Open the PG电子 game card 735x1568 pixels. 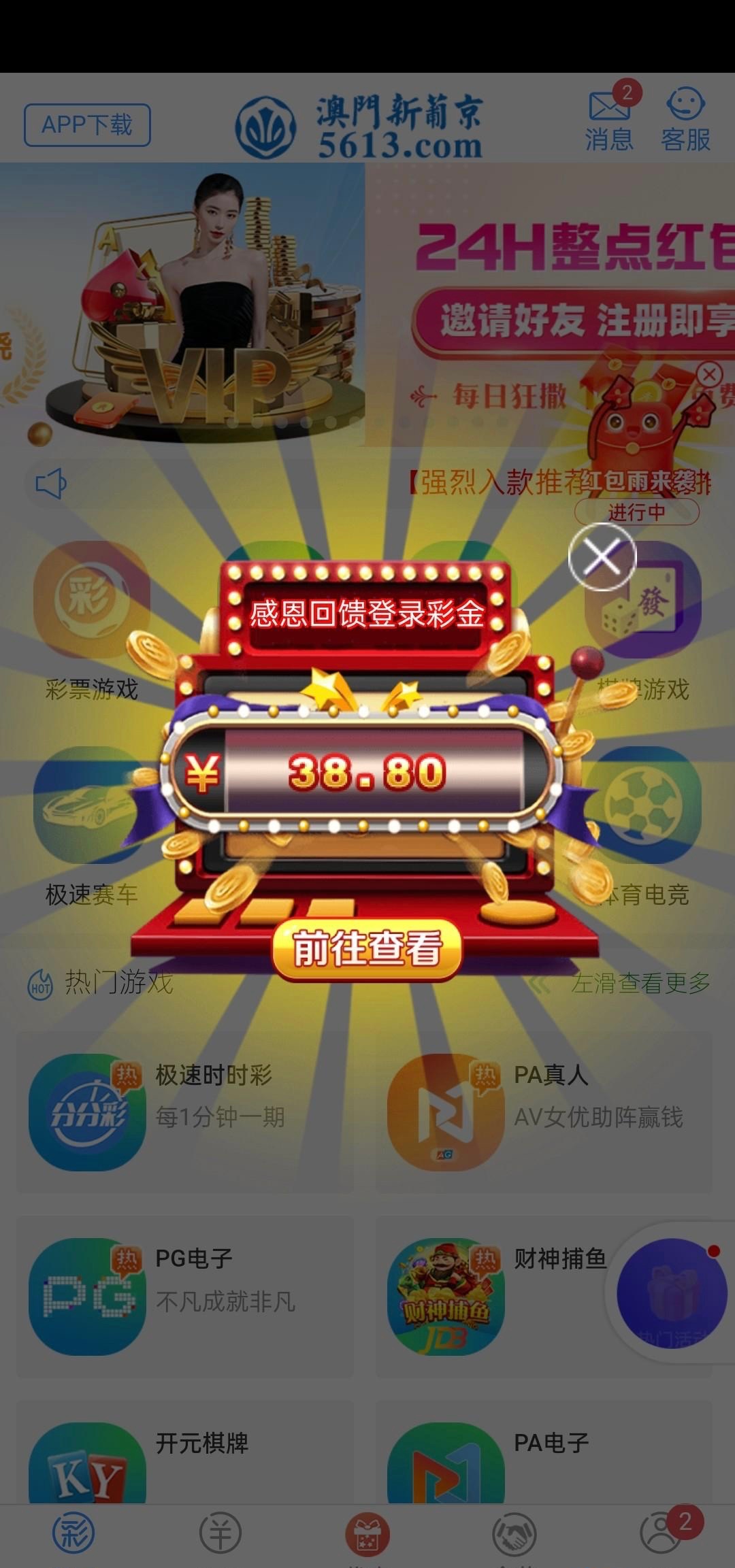(x=184, y=1296)
